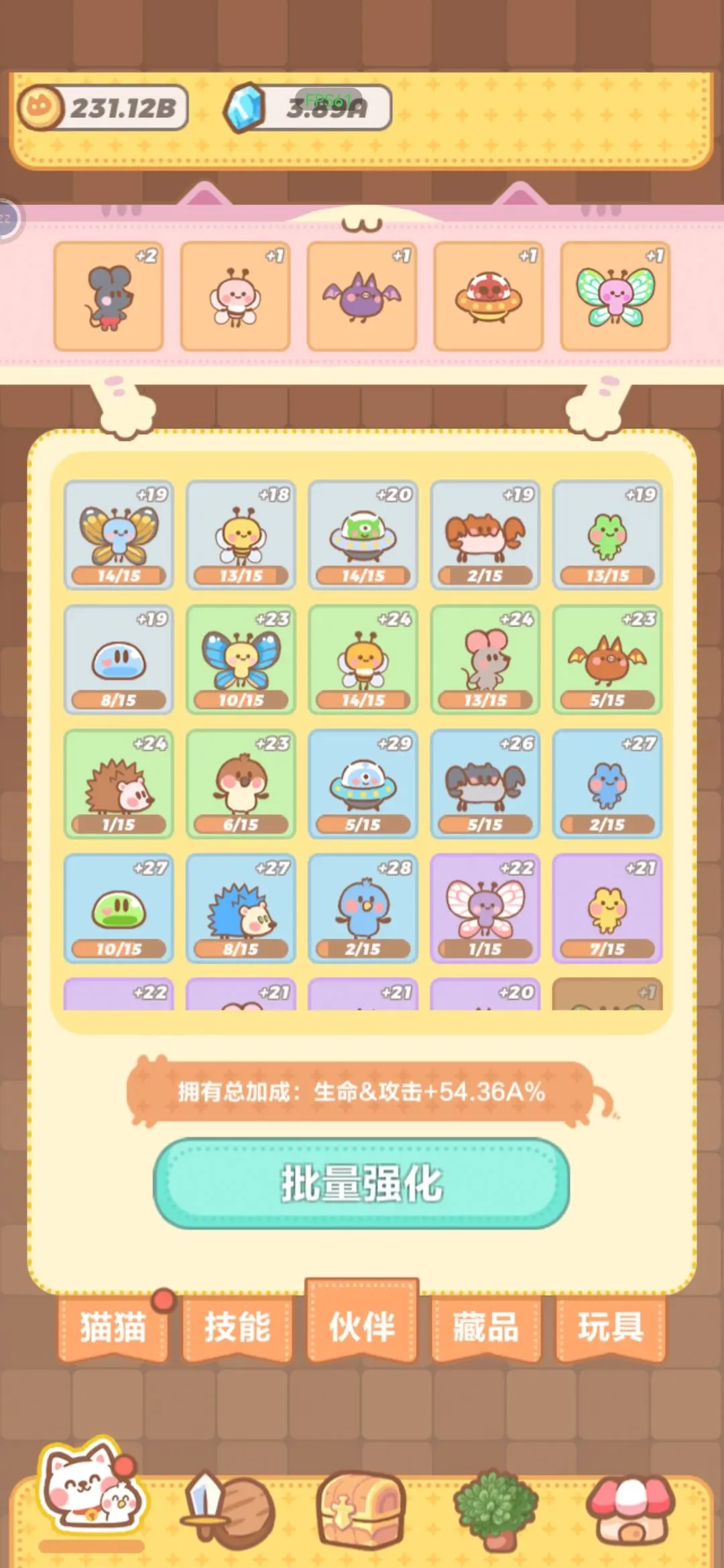
Task: Open the hedgehog companion card
Action: click(x=117, y=784)
